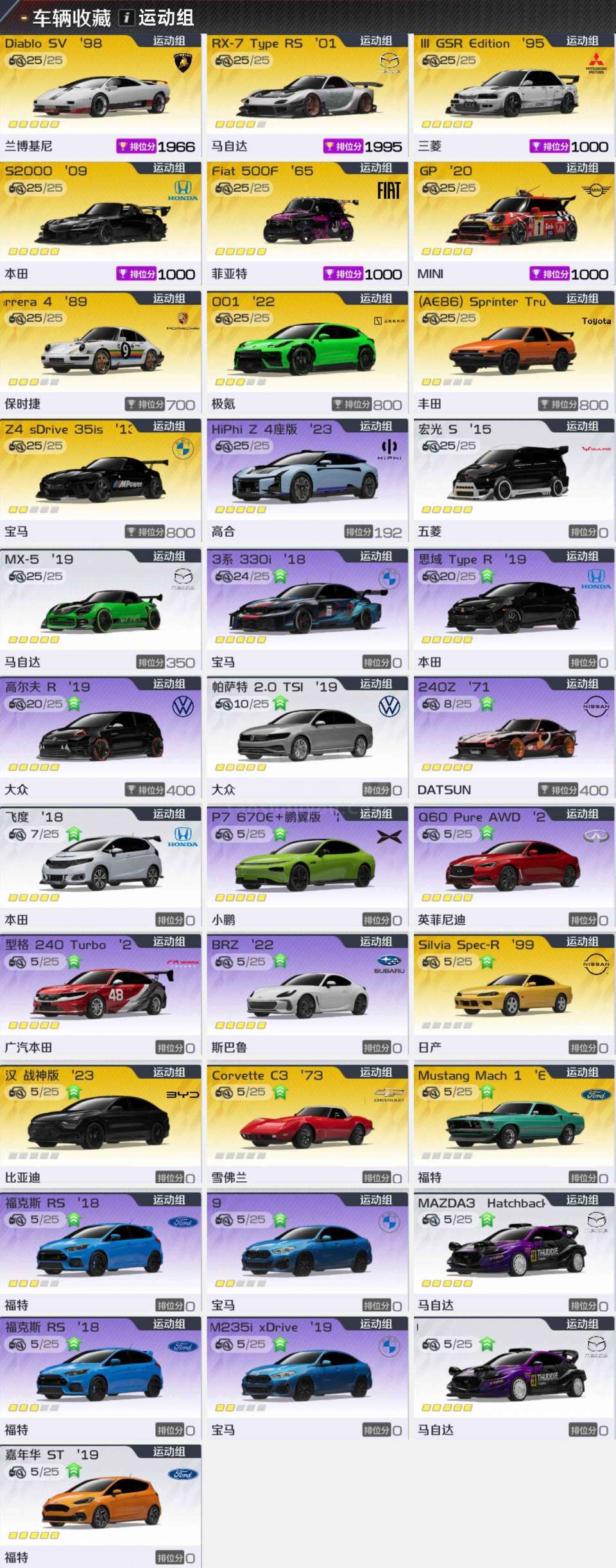Screen dimensions: 616x1568
Task: View the Toyota AE86 Sprinter Trueno card
Action: tap(513, 353)
